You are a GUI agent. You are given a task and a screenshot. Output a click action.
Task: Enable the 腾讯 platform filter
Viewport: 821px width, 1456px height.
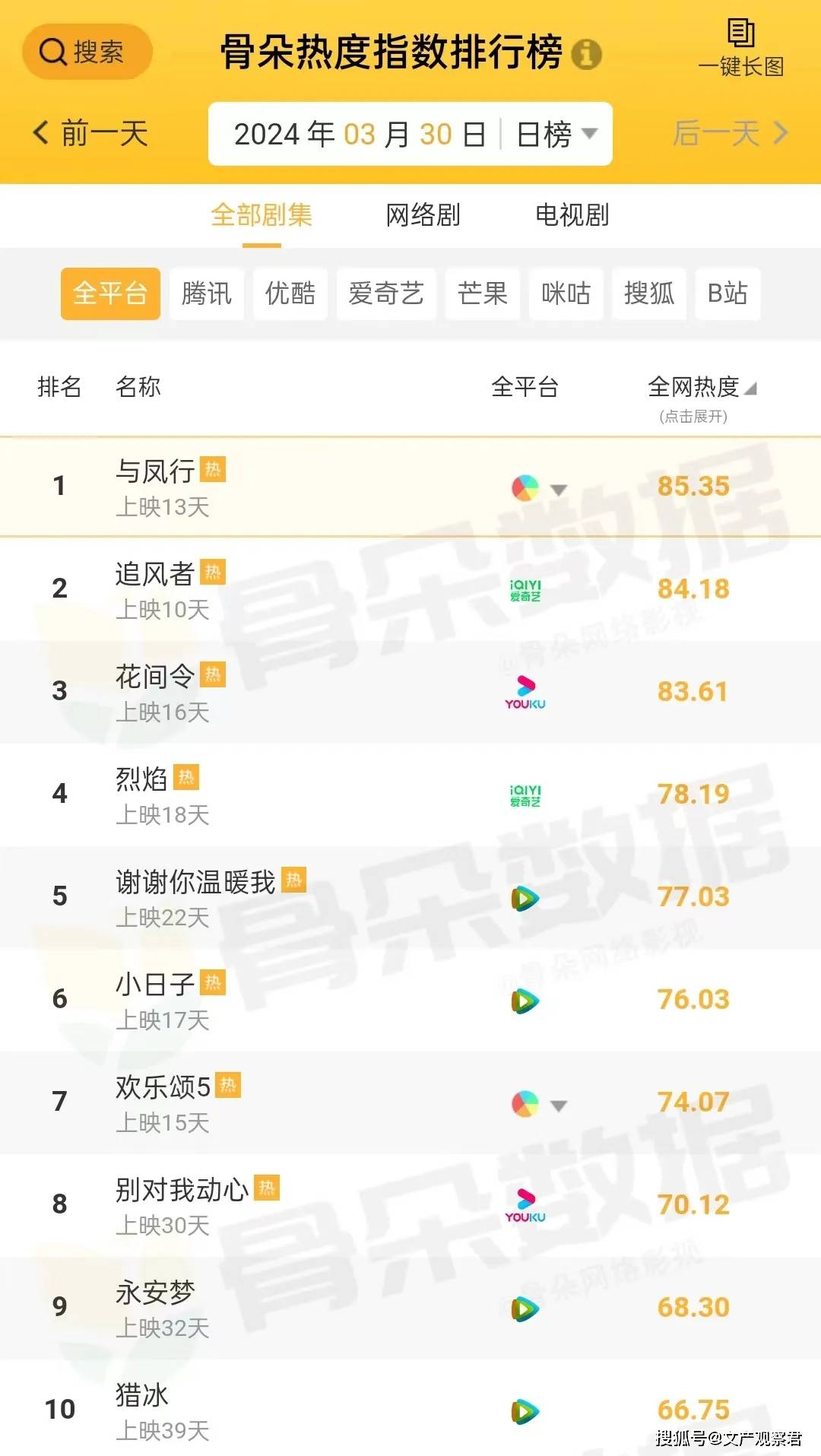pyautogui.click(x=206, y=295)
